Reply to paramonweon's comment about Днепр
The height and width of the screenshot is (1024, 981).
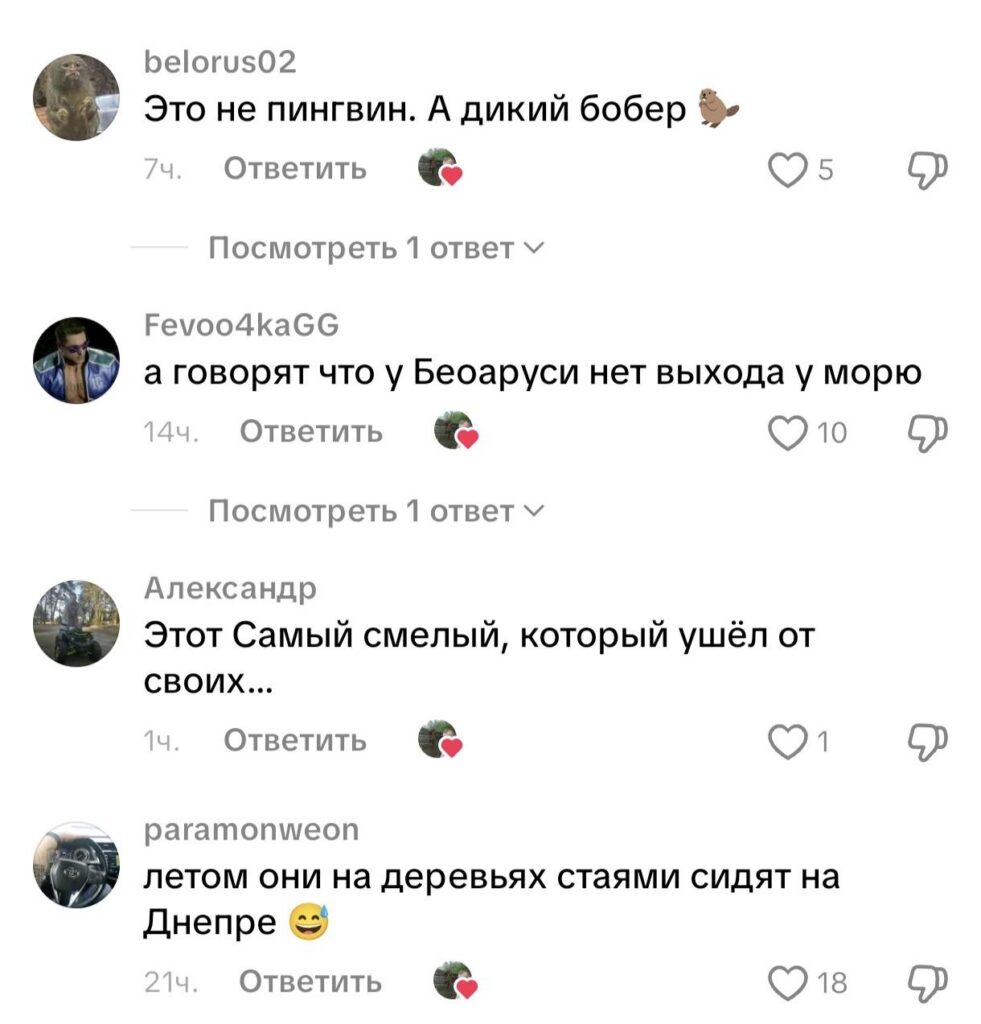click(x=310, y=982)
